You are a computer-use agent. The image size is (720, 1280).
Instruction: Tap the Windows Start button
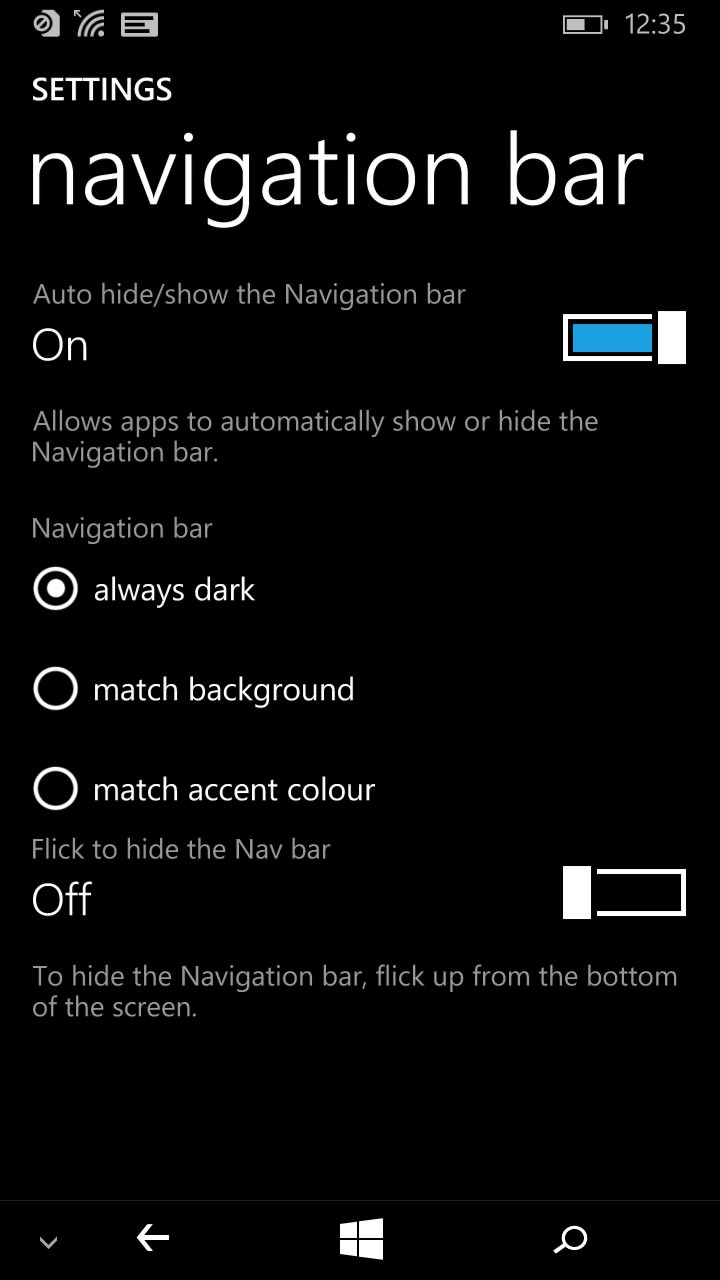[361, 1240]
